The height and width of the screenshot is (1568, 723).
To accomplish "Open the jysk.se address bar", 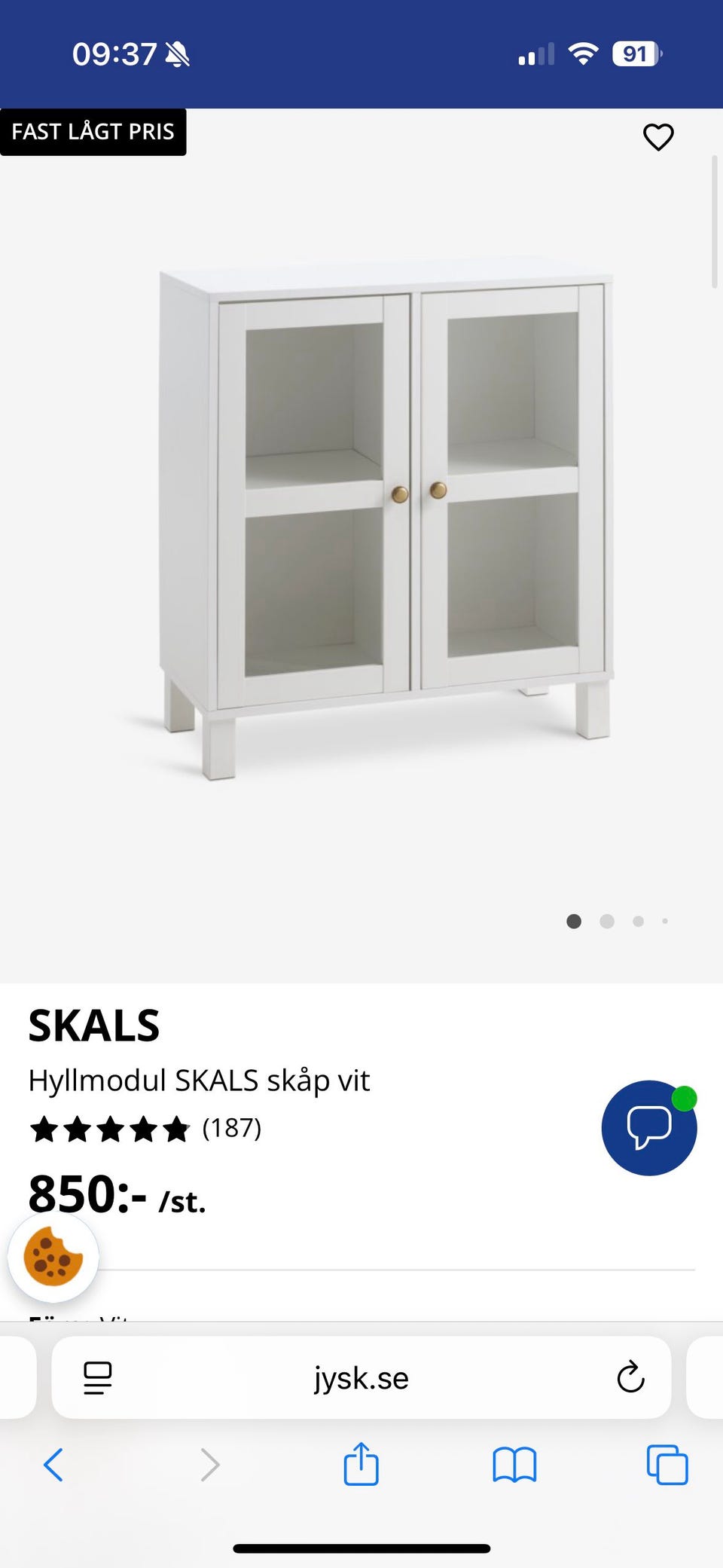I will tap(361, 1379).
